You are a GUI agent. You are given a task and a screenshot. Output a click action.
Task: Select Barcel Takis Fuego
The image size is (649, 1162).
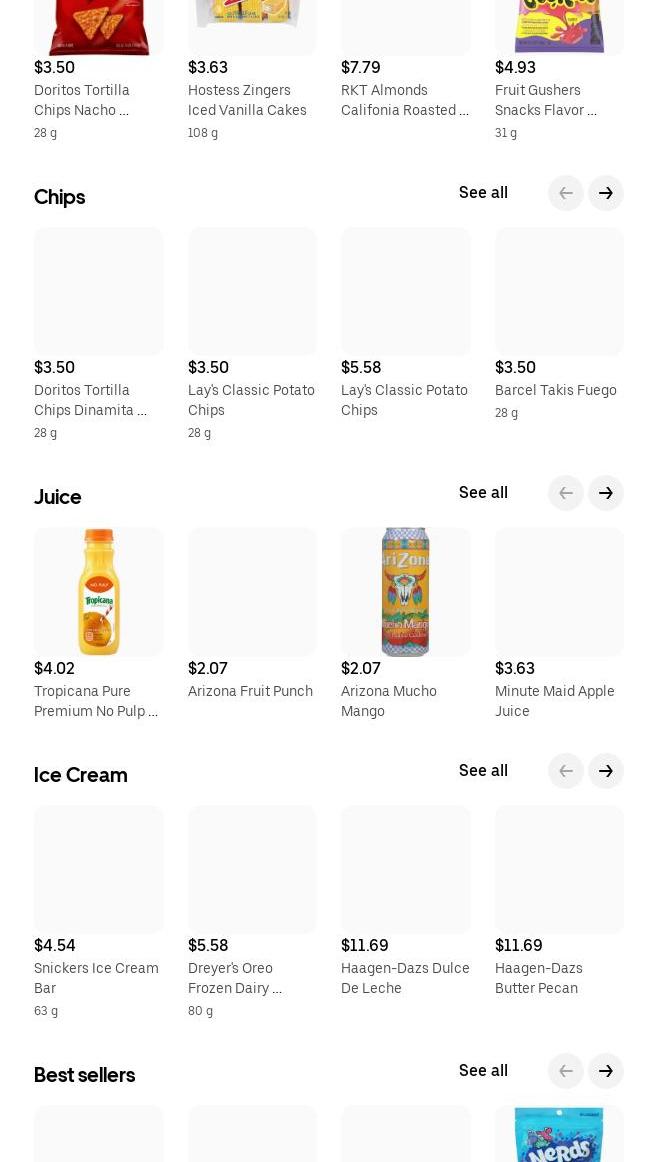click(559, 292)
